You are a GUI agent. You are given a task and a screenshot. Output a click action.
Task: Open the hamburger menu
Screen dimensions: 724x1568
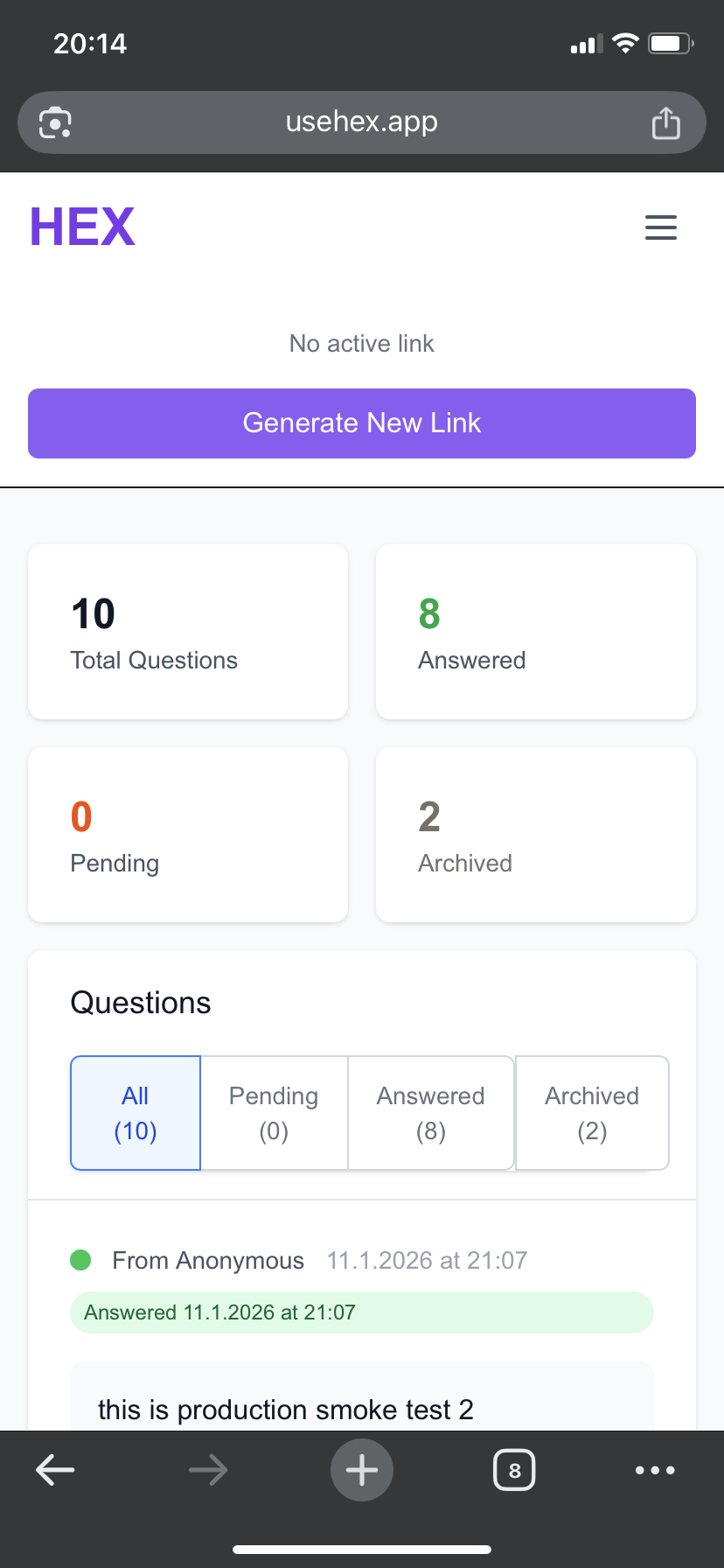(x=660, y=227)
